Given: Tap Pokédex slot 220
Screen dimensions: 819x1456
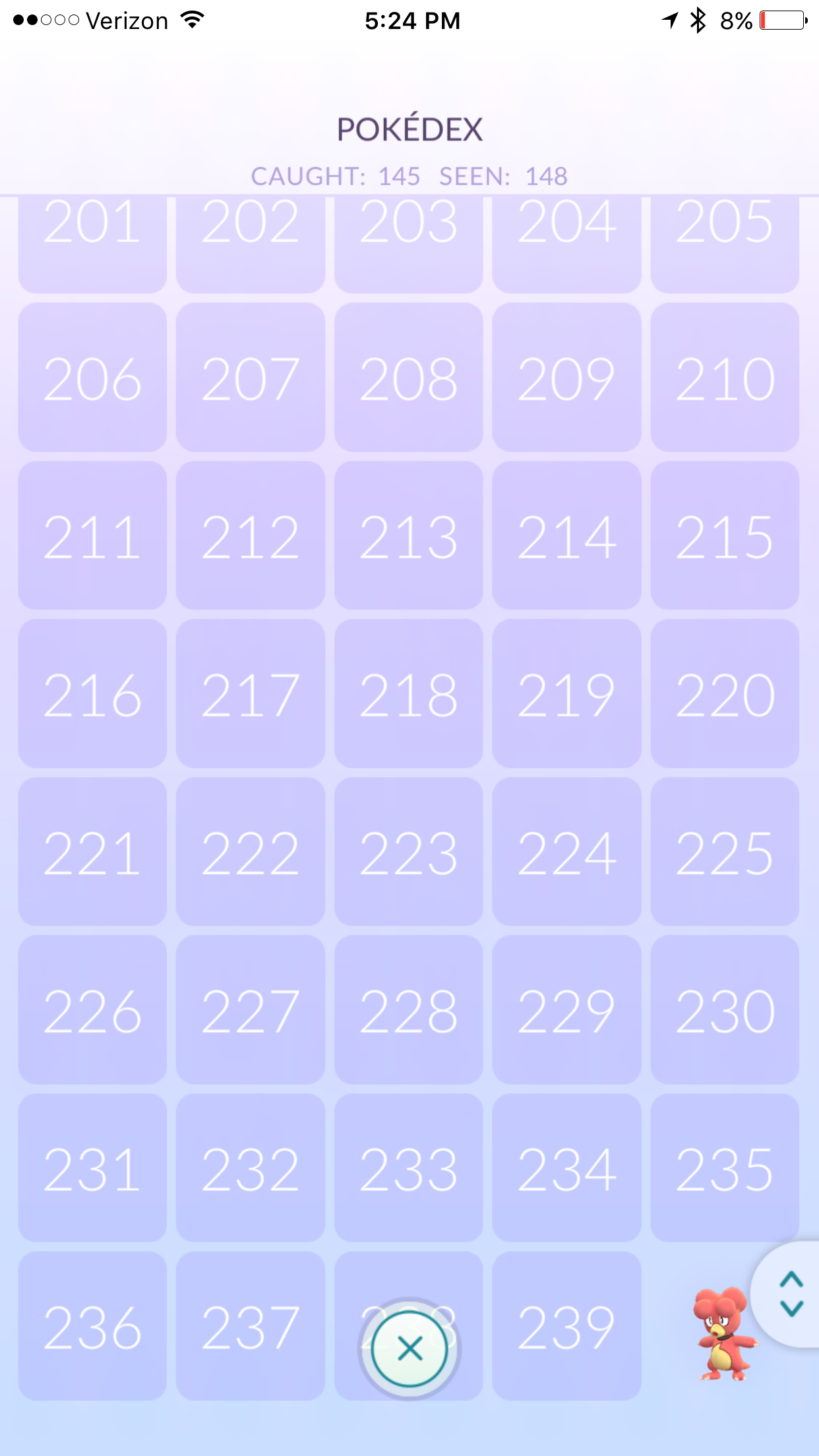Looking at the screenshot, I should (x=725, y=693).
